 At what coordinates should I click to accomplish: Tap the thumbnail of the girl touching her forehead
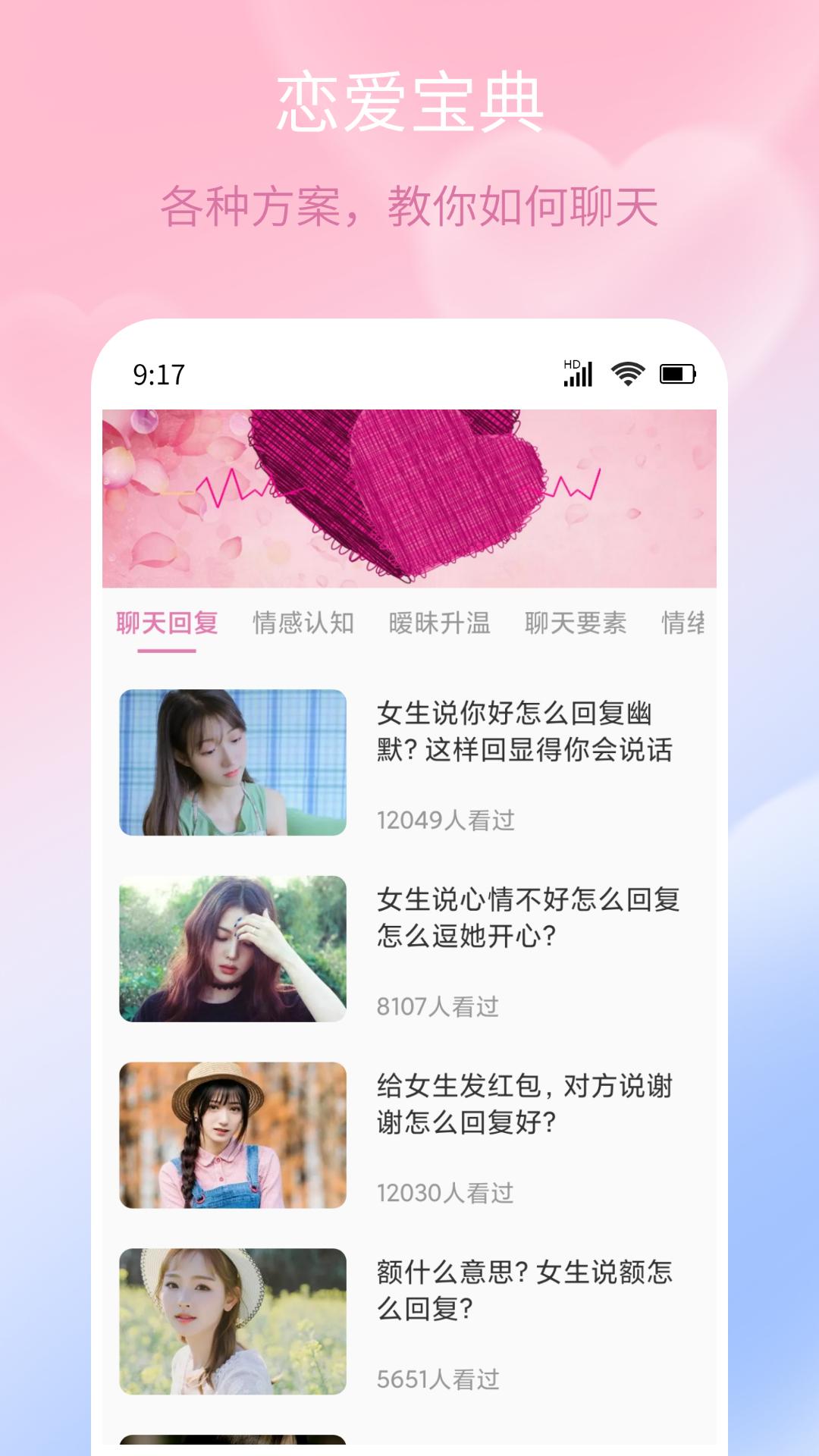(234, 948)
